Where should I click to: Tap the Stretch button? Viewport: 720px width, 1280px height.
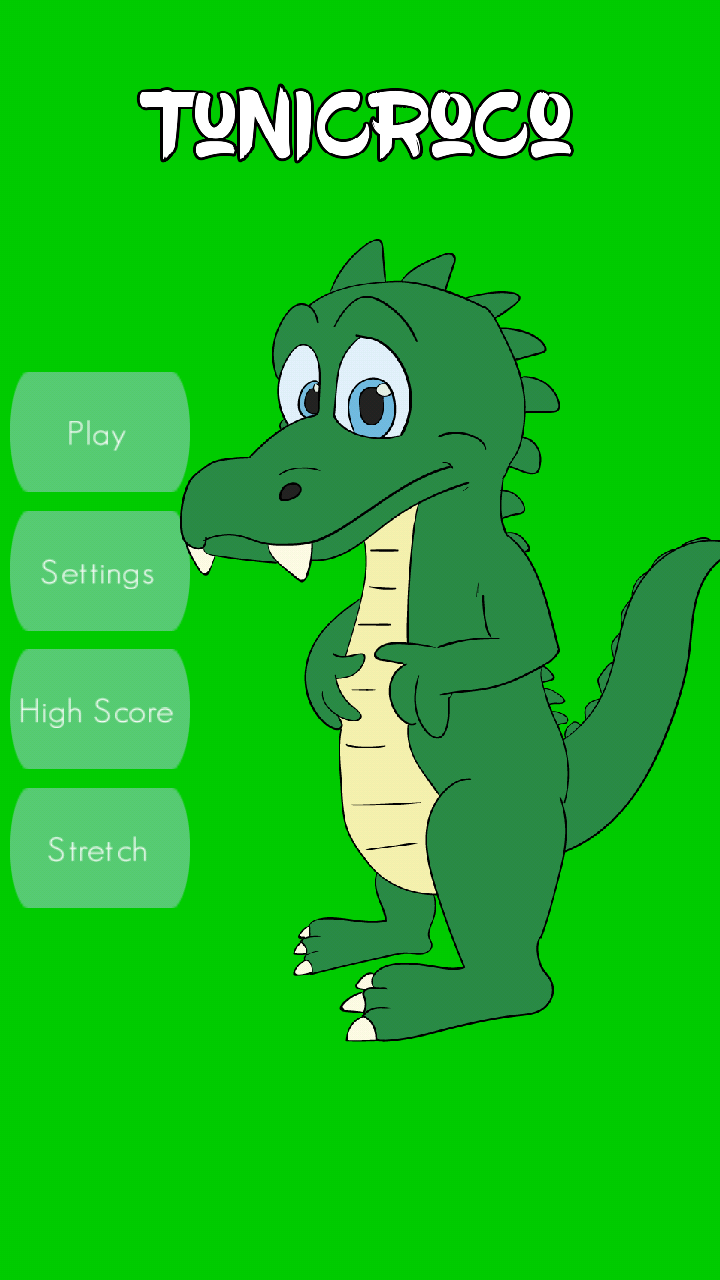tap(99, 848)
